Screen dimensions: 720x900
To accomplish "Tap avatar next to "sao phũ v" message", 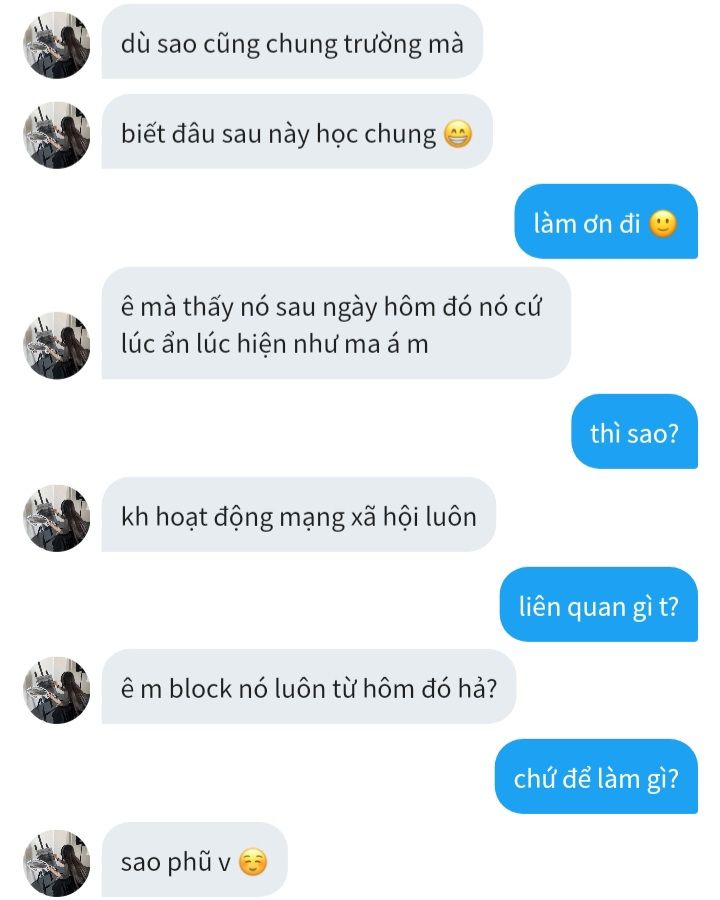I will coord(57,862).
